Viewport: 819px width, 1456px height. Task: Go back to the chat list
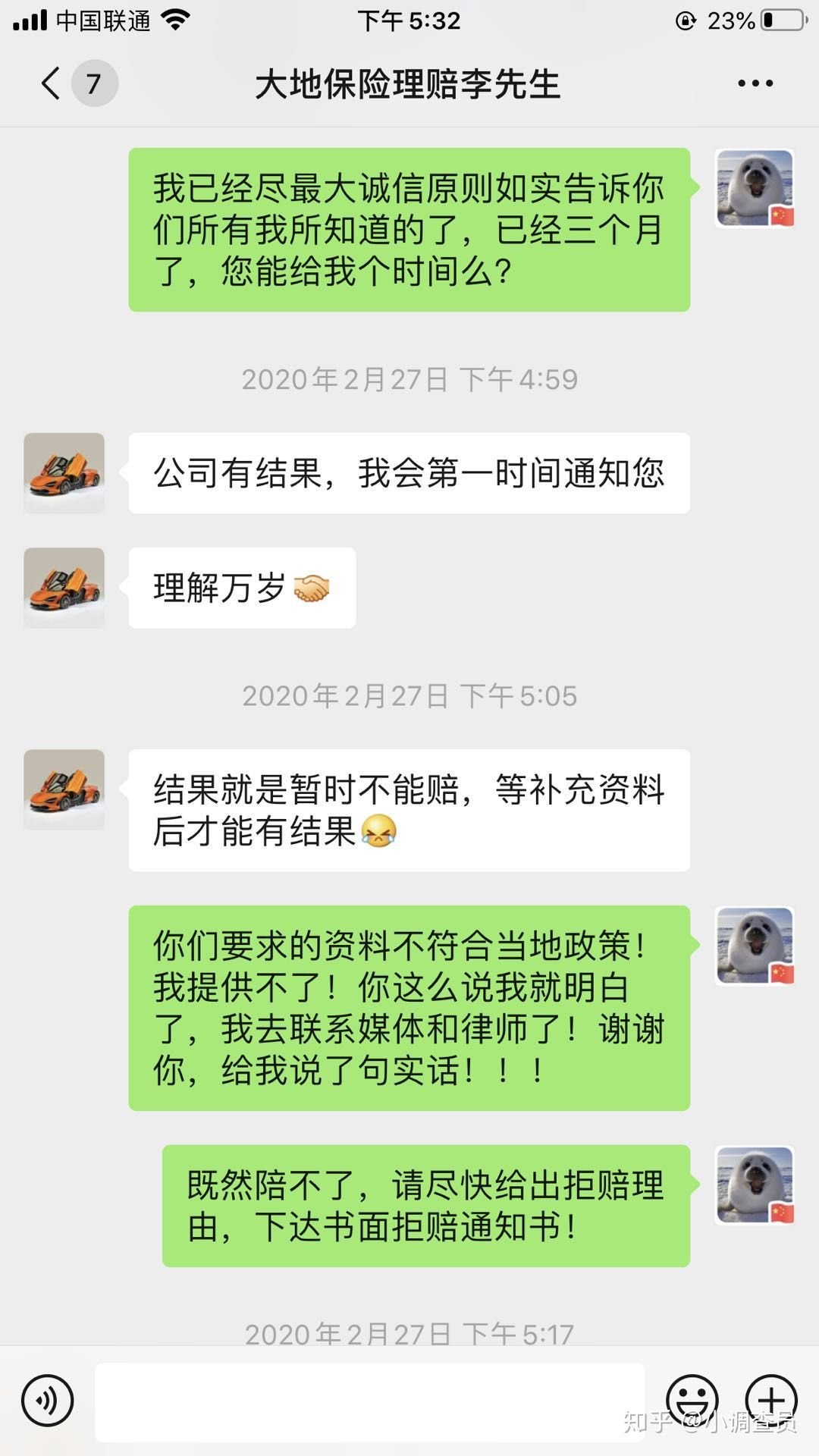[x=52, y=83]
